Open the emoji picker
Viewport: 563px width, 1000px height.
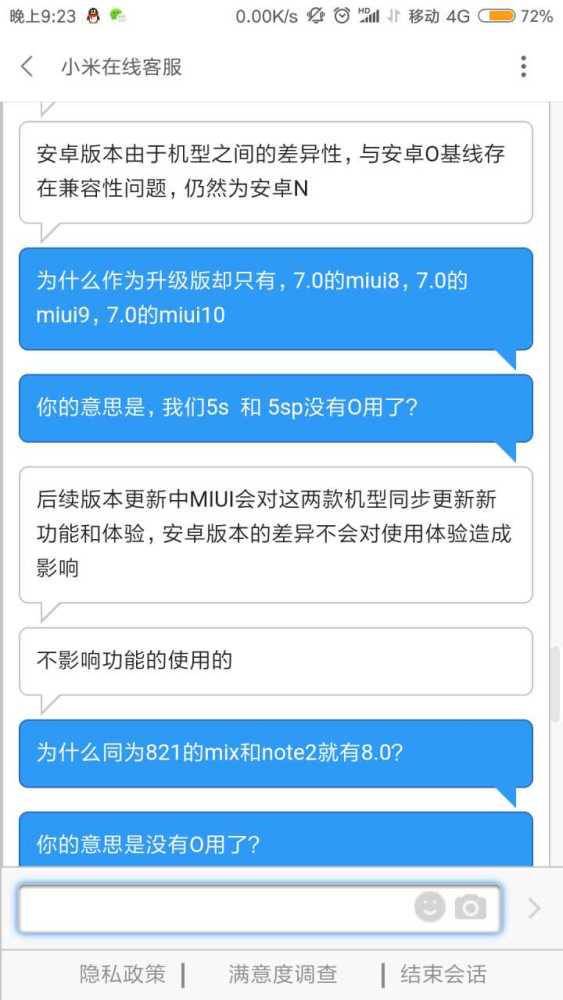pyautogui.click(x=430, y=907)
